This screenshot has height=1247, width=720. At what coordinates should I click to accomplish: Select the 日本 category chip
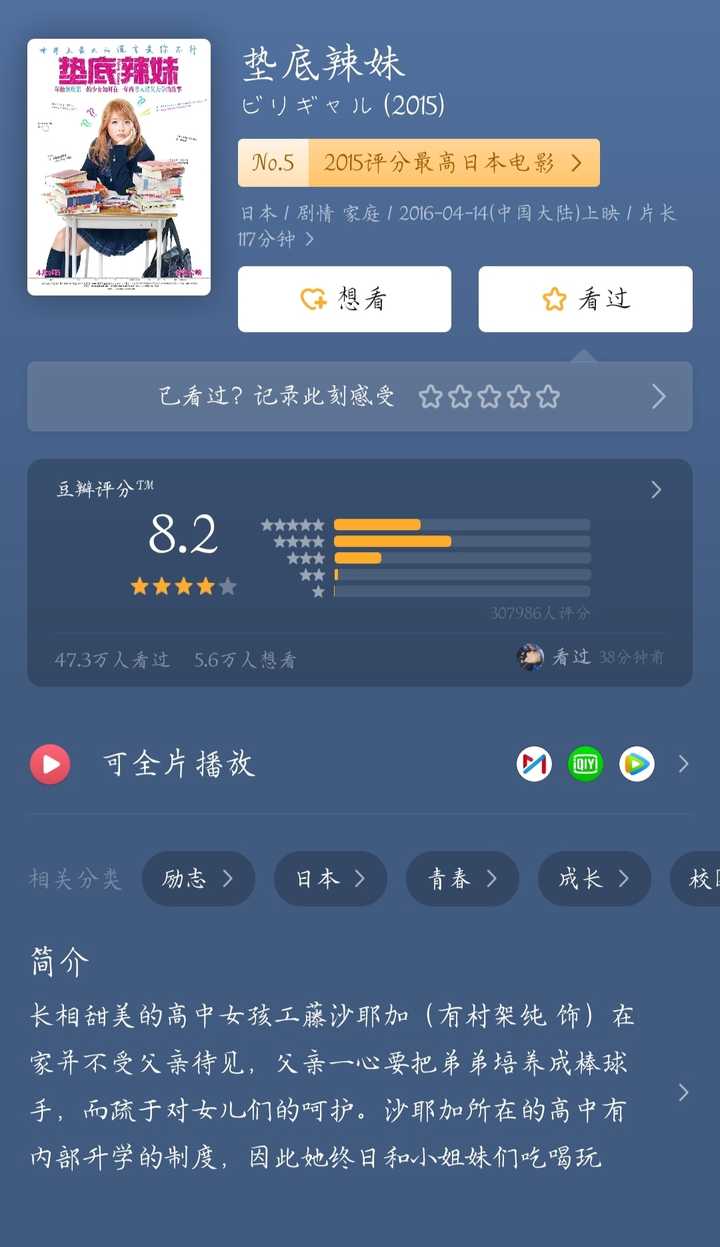point(330,879)
